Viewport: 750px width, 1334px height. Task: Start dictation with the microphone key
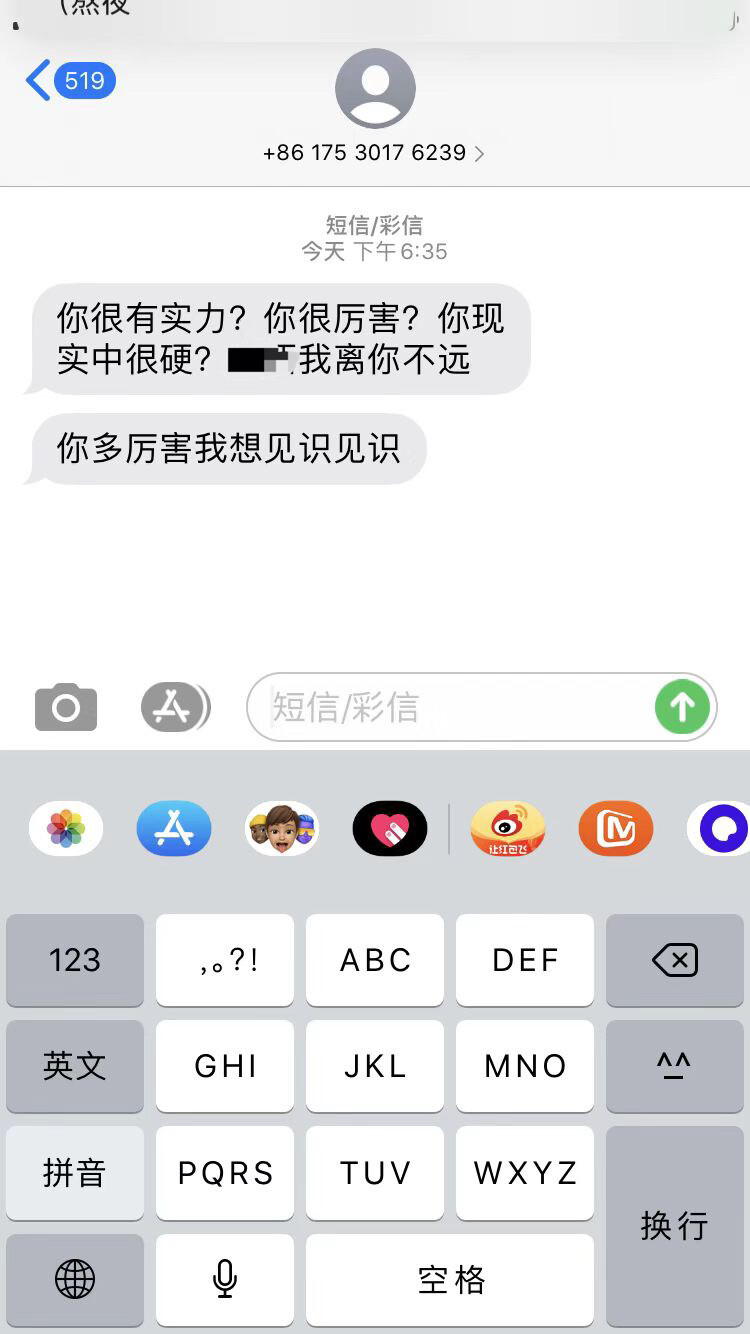coord(225,1279)
